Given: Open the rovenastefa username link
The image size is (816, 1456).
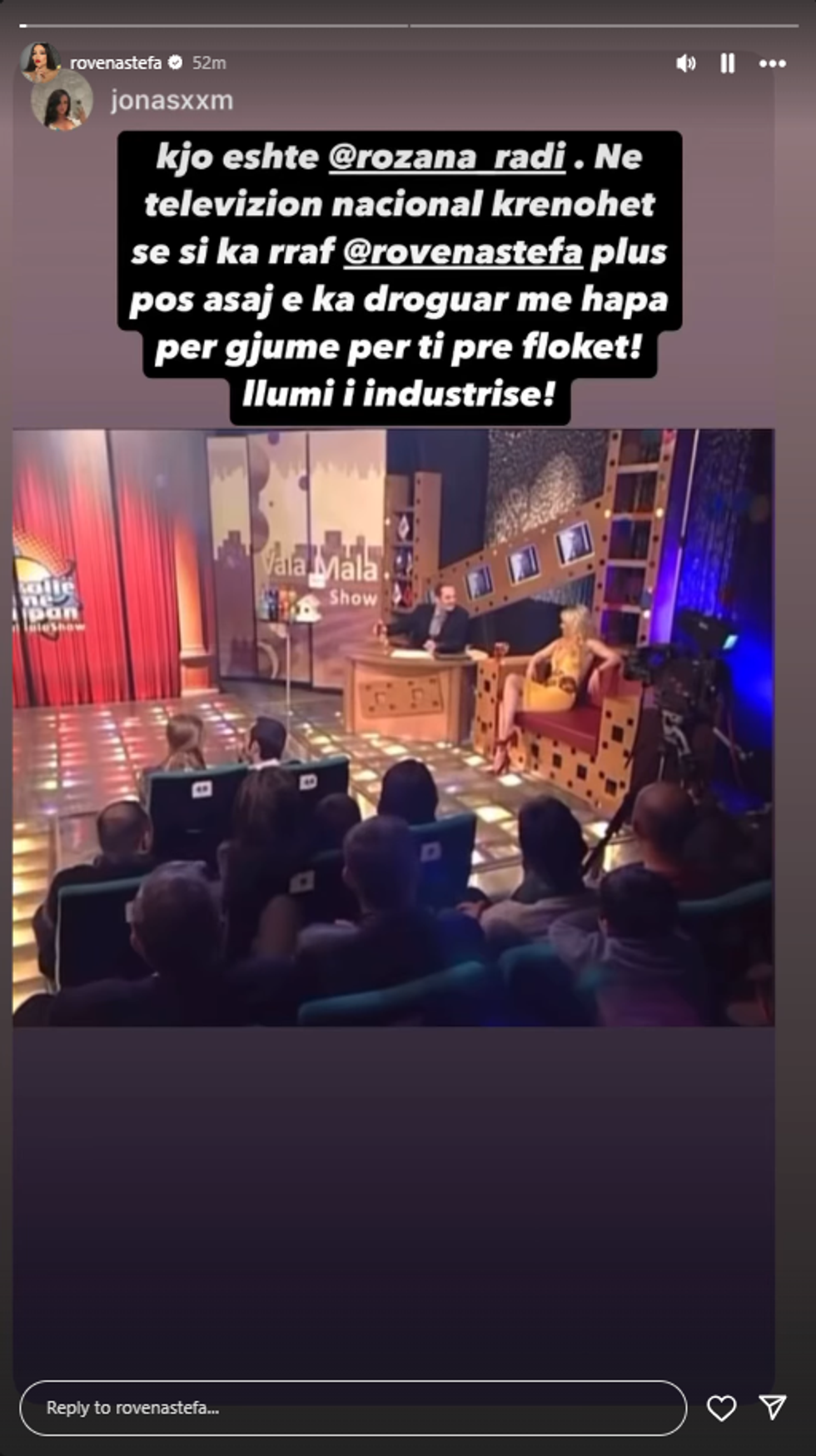Looking at the screenshot, I should pyautogui.click(x=116, y=62).
